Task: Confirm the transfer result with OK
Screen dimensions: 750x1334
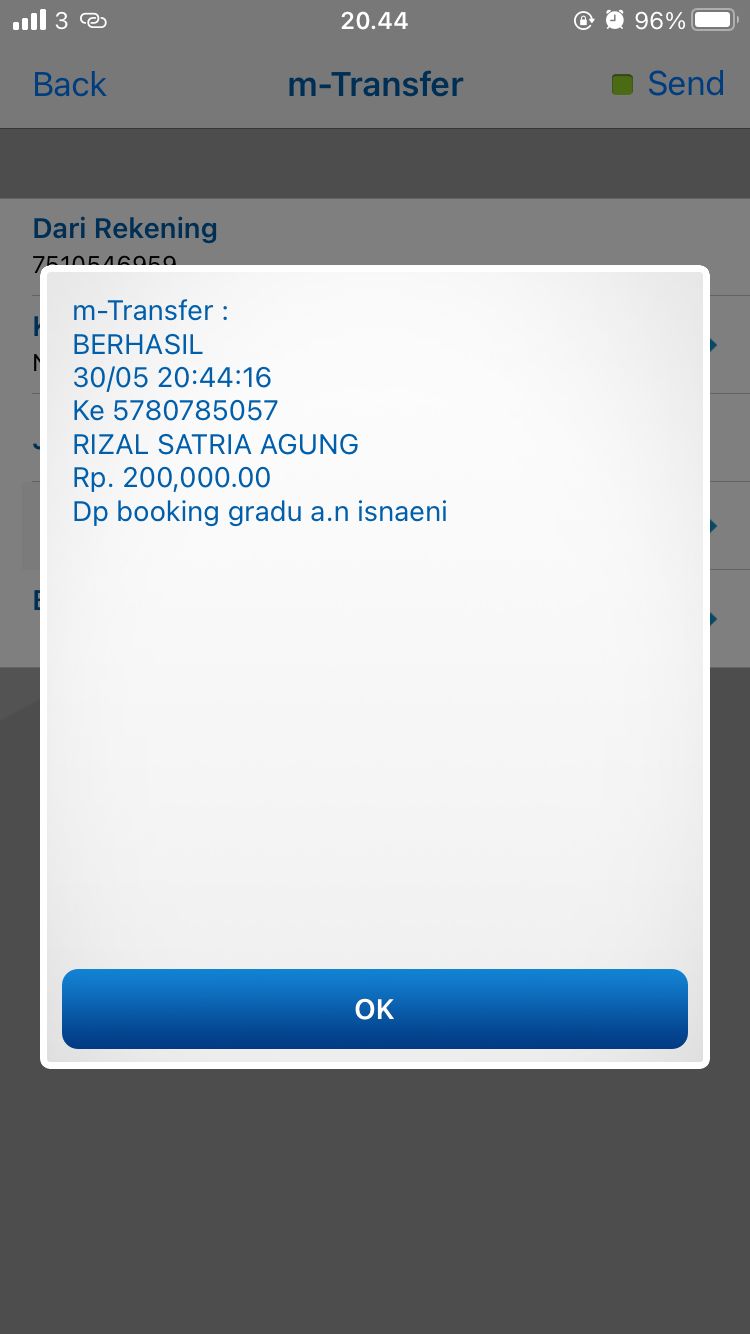Action: tap(374, 1009)
